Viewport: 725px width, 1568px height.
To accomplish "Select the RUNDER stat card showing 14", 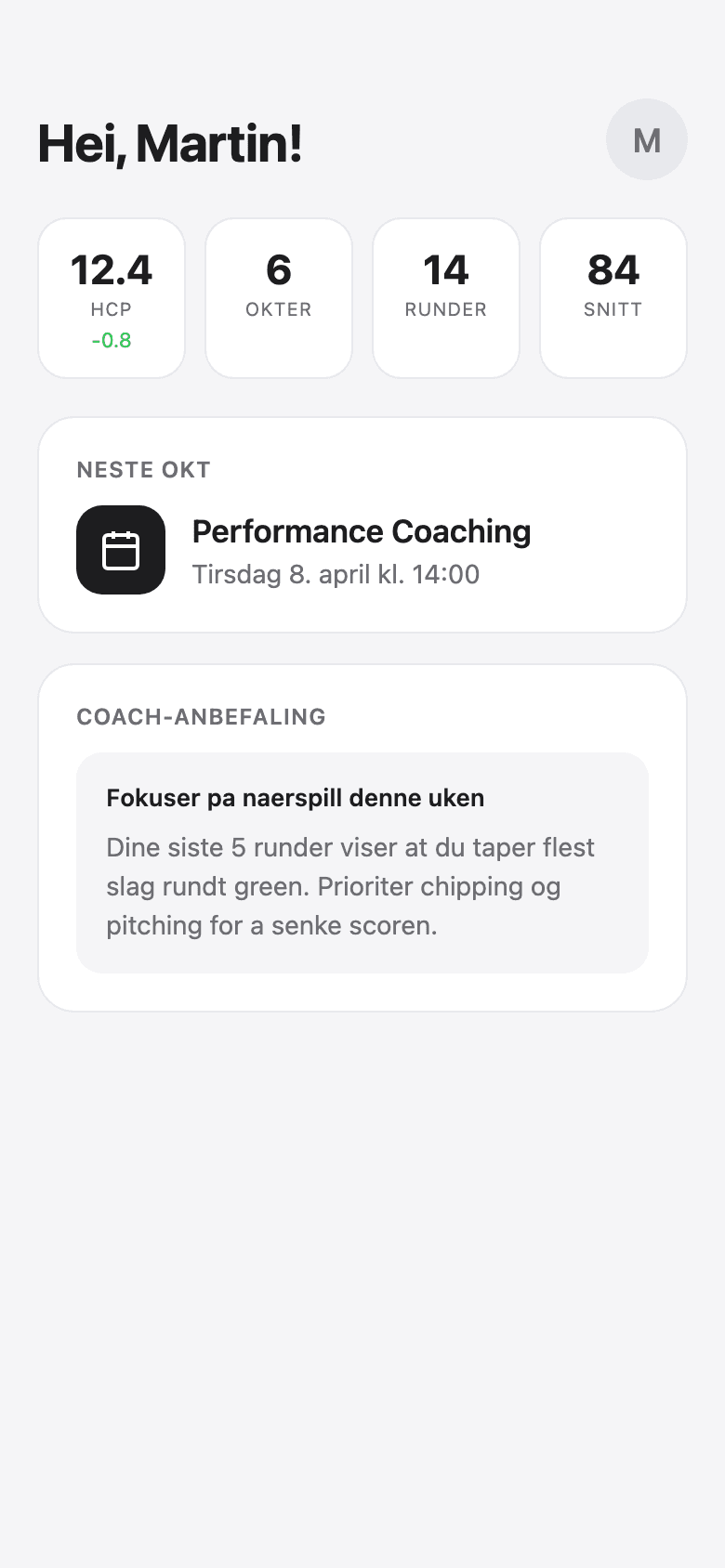I will 445,297.
